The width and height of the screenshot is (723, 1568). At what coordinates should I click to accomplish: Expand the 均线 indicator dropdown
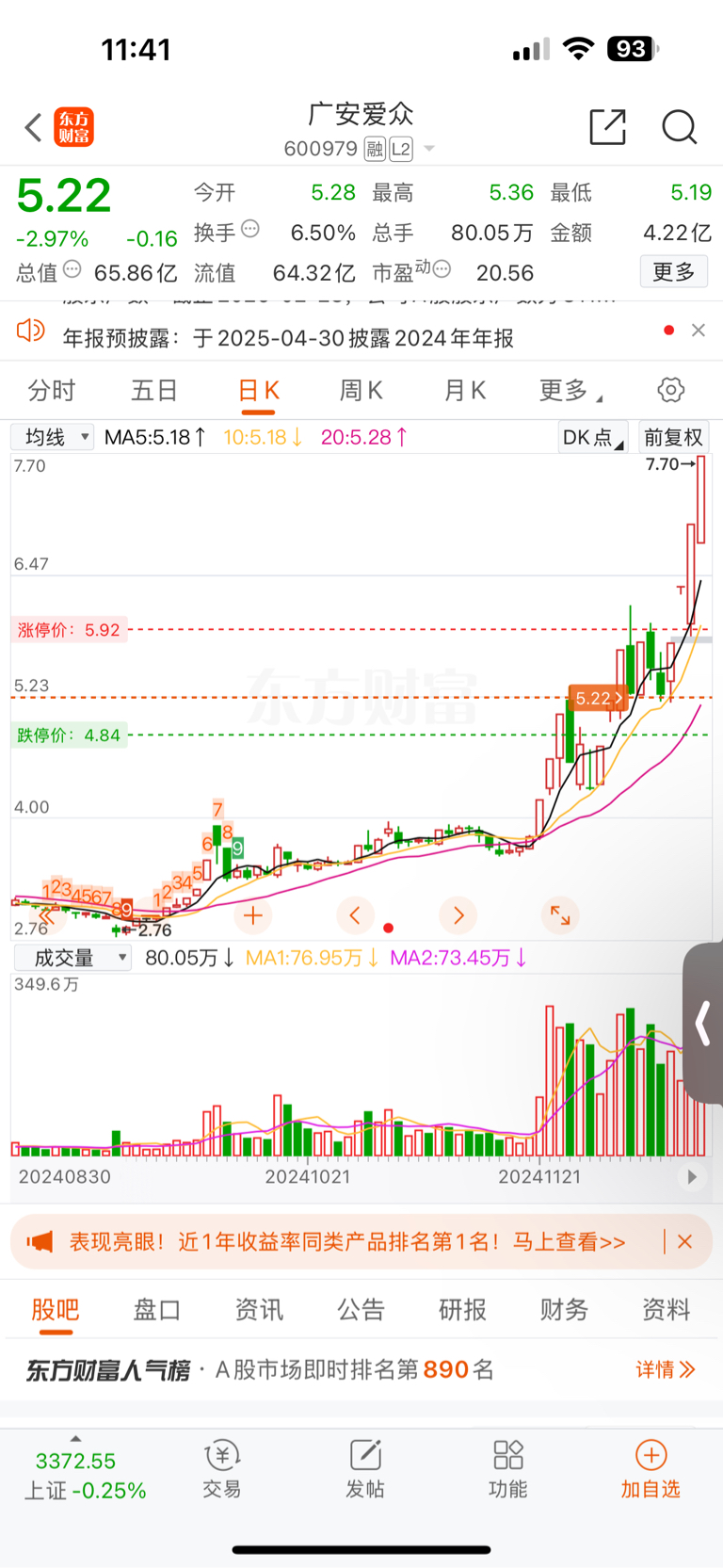pos(53,437)
